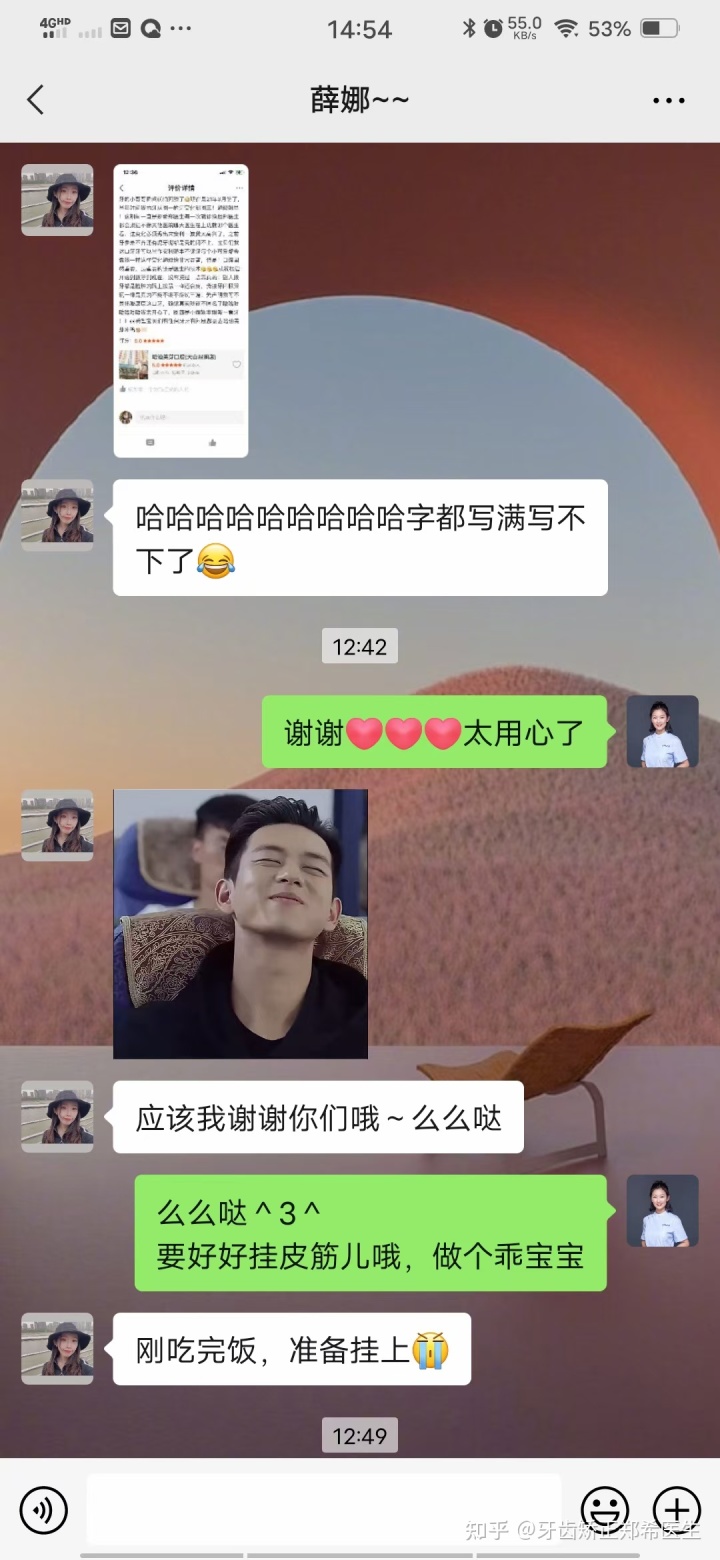720x1560 pixels.
Task: View the squinting man meme image
Action: coord(240,923)
